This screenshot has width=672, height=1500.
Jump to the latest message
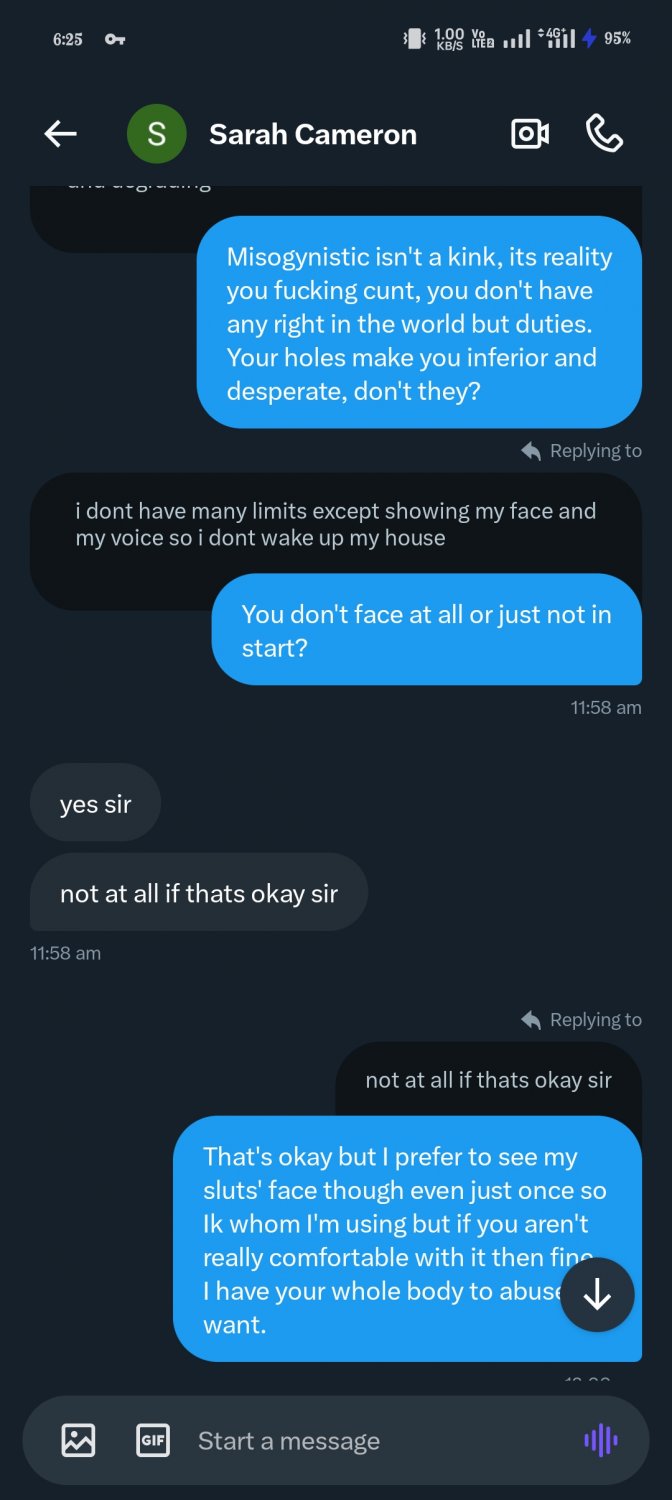597,1294
